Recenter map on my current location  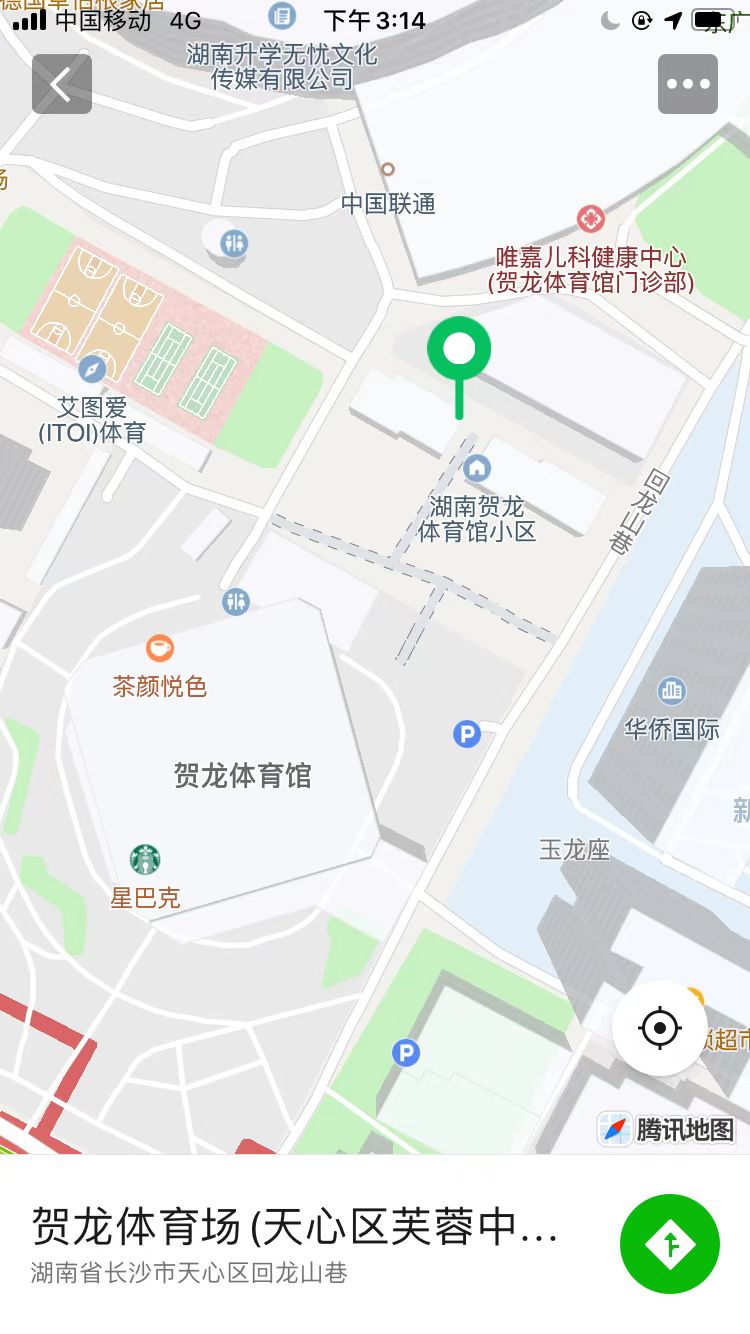point(660,1028)
